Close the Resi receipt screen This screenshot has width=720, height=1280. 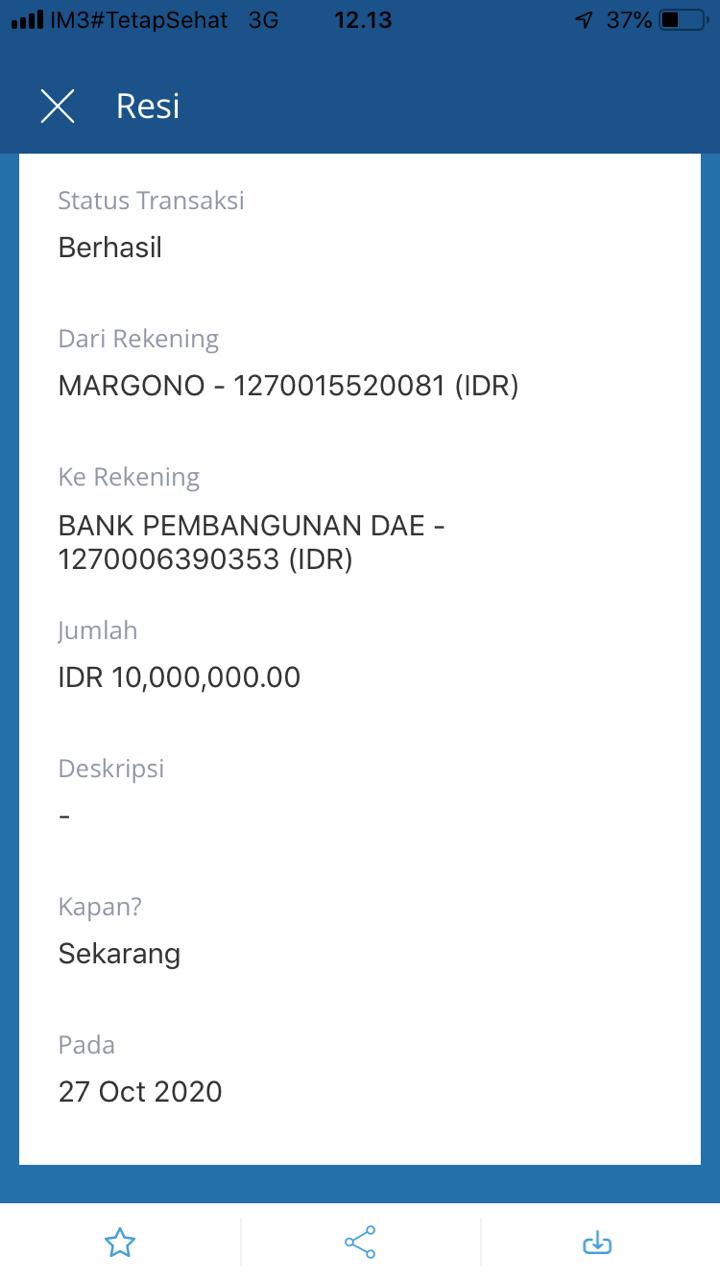[57, 106]
